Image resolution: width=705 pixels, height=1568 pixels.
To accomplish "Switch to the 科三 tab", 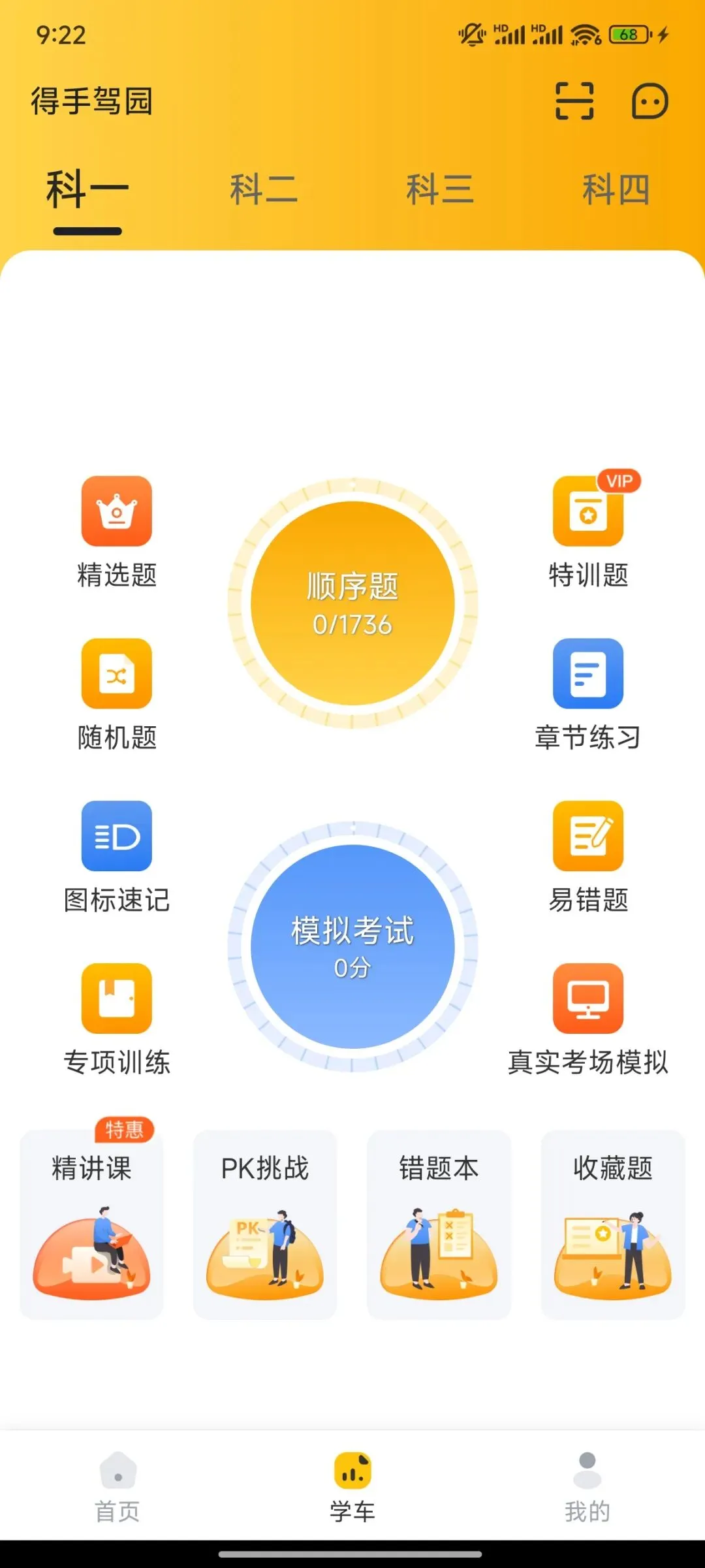I will click(440, 190).
